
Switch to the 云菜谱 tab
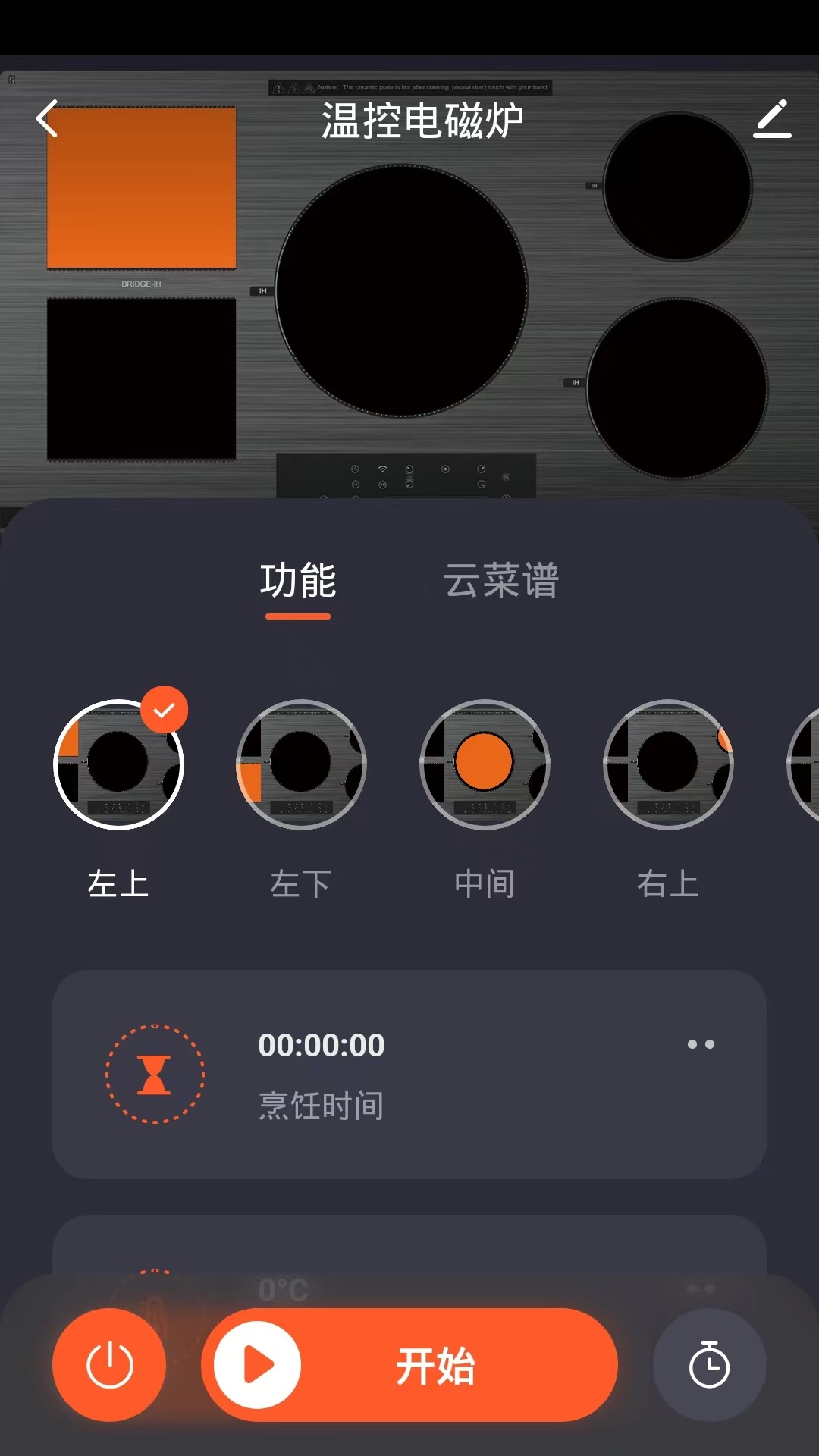tap(501, 582)
